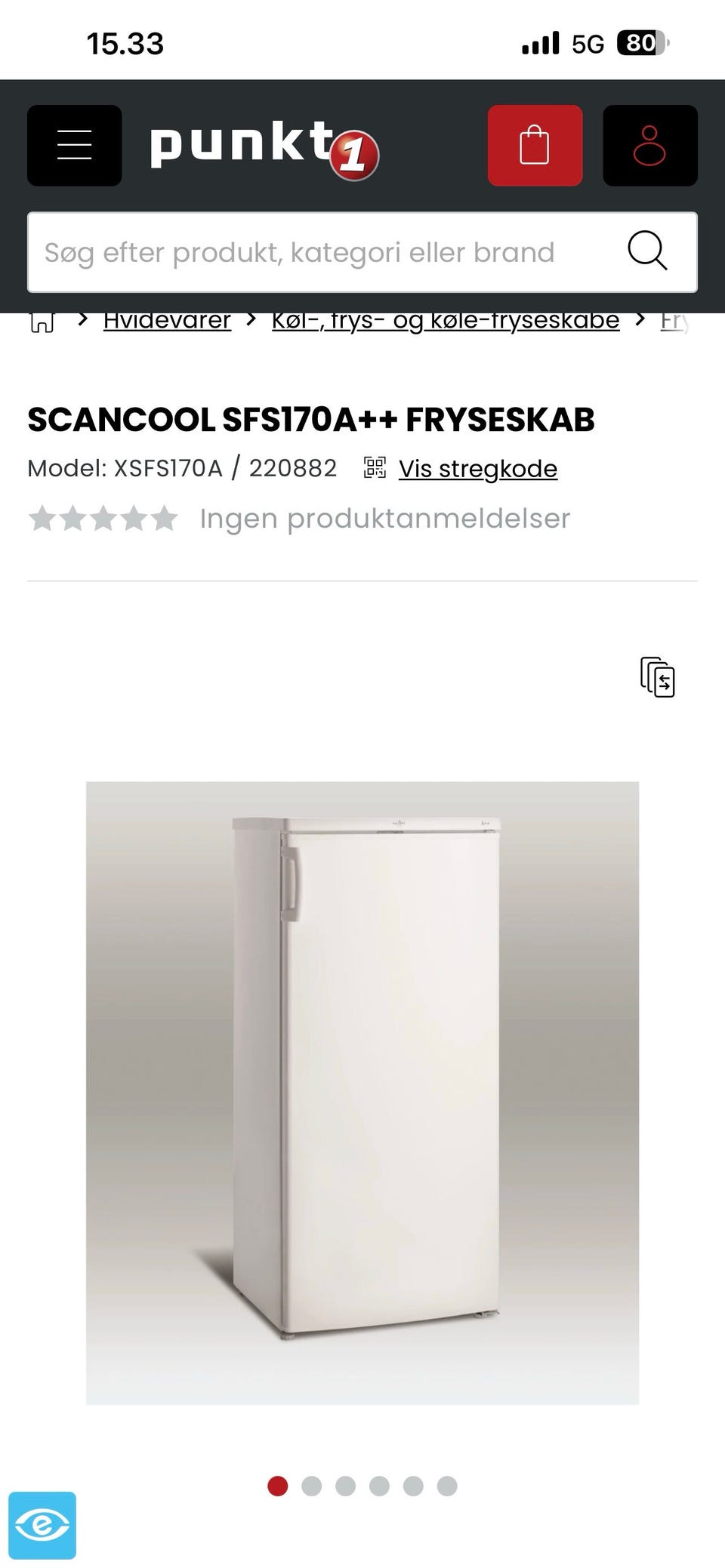
Task: Click the Vis stregkode link
Action: point(477,468)
